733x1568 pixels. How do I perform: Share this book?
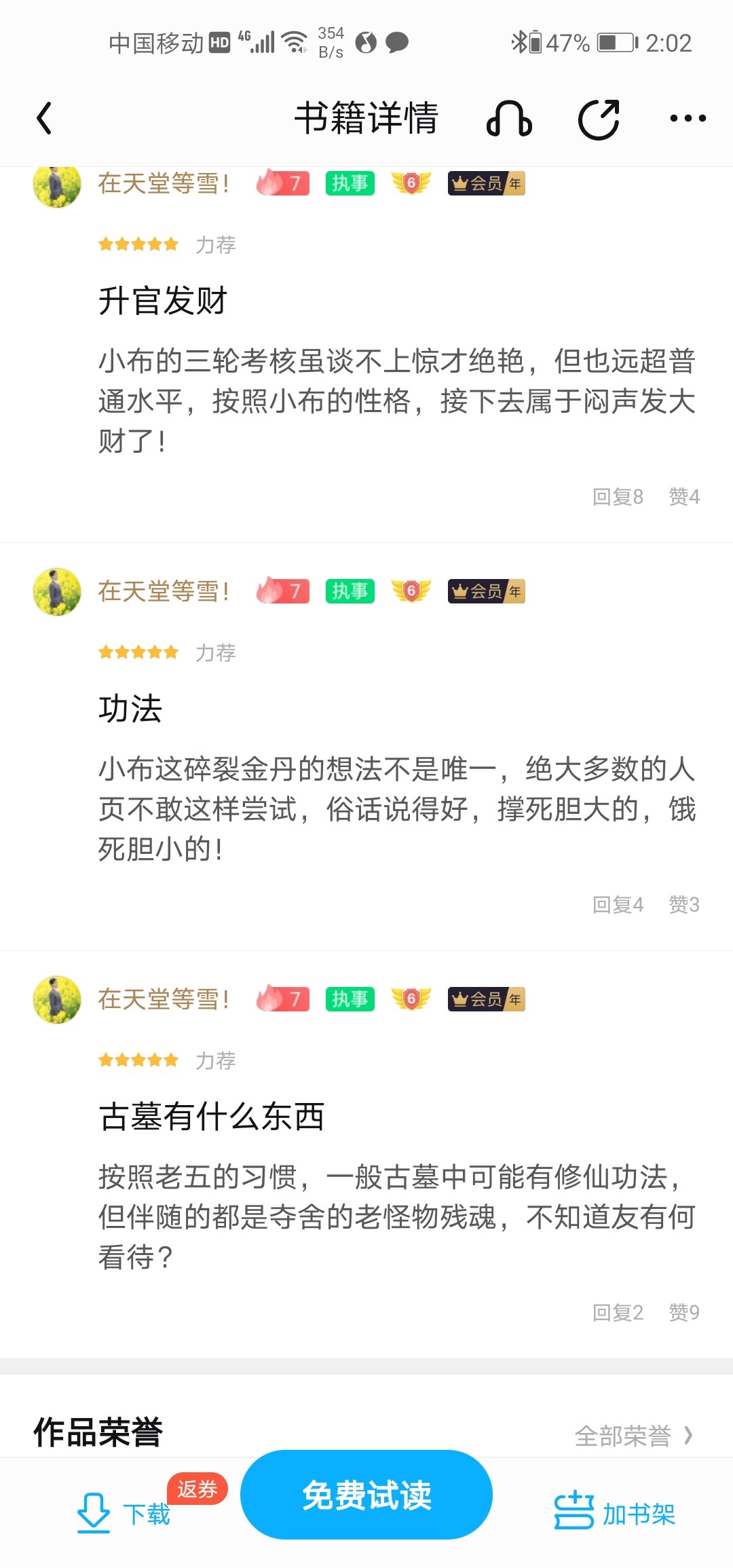(x=599, y=119)
